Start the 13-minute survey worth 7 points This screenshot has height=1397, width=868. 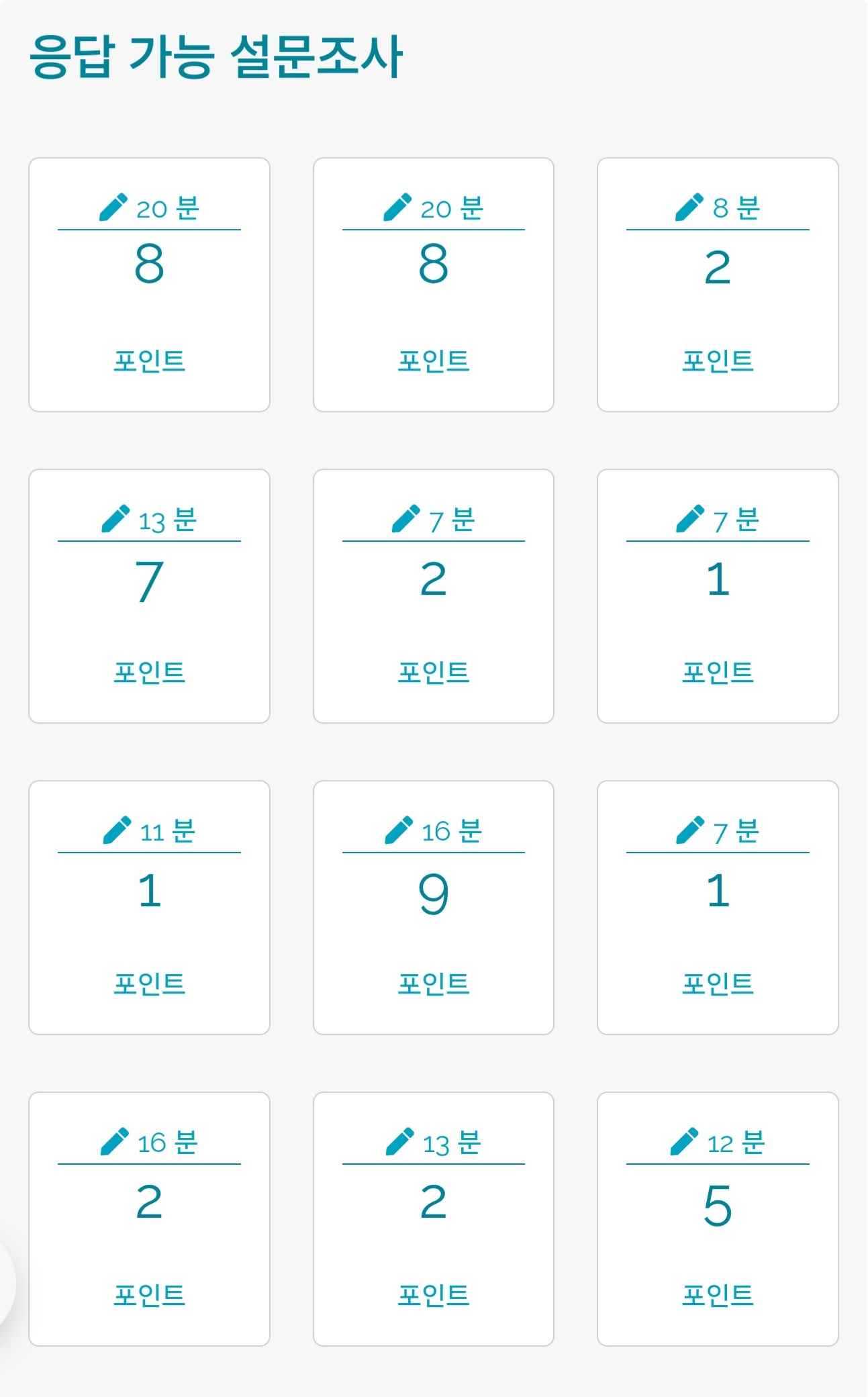click(x=149, y=595)
